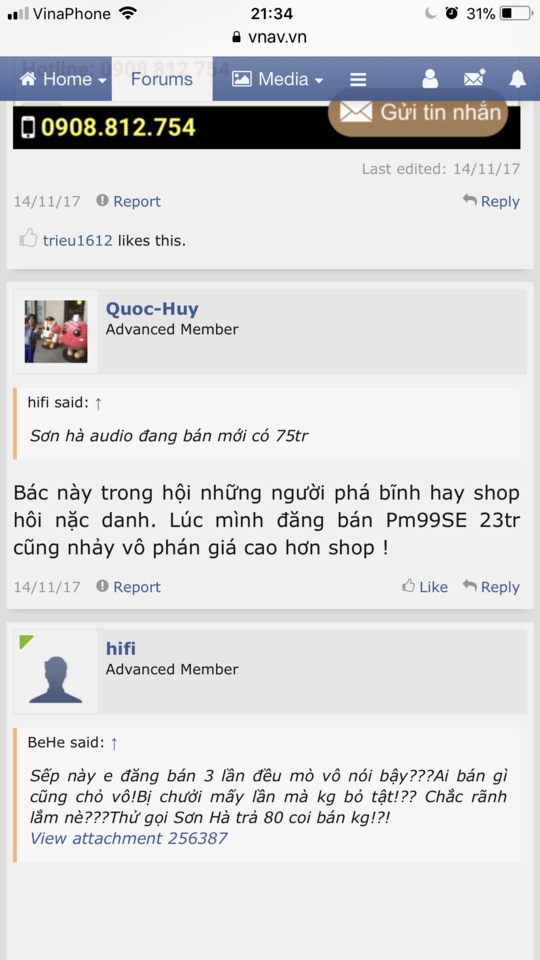Open the user account icon
The height and width of the screenshot is (960, 540).
click(x=430, y=79)
